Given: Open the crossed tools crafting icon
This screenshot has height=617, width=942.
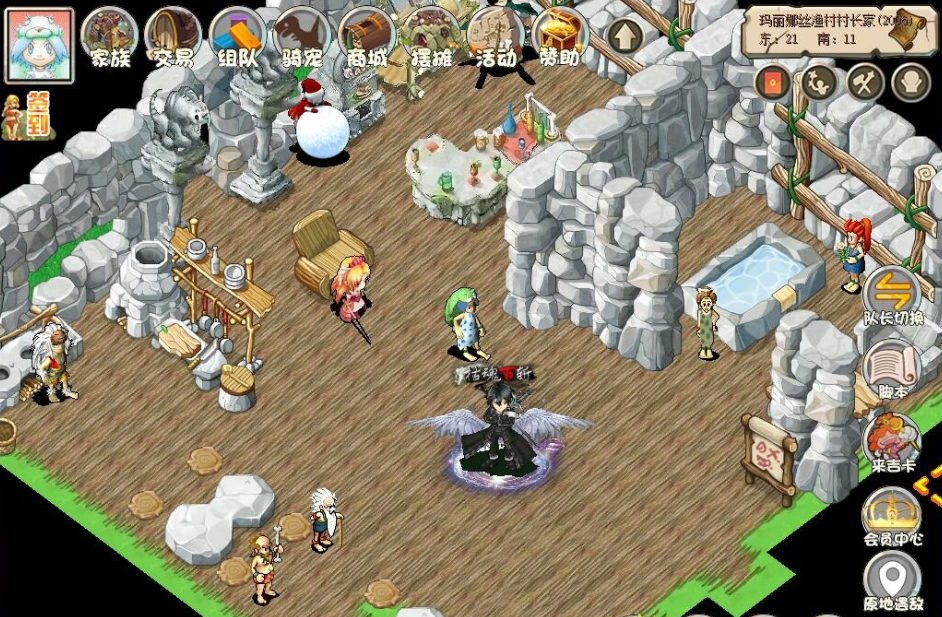Looking at the screenshot, I should (865, 82).
